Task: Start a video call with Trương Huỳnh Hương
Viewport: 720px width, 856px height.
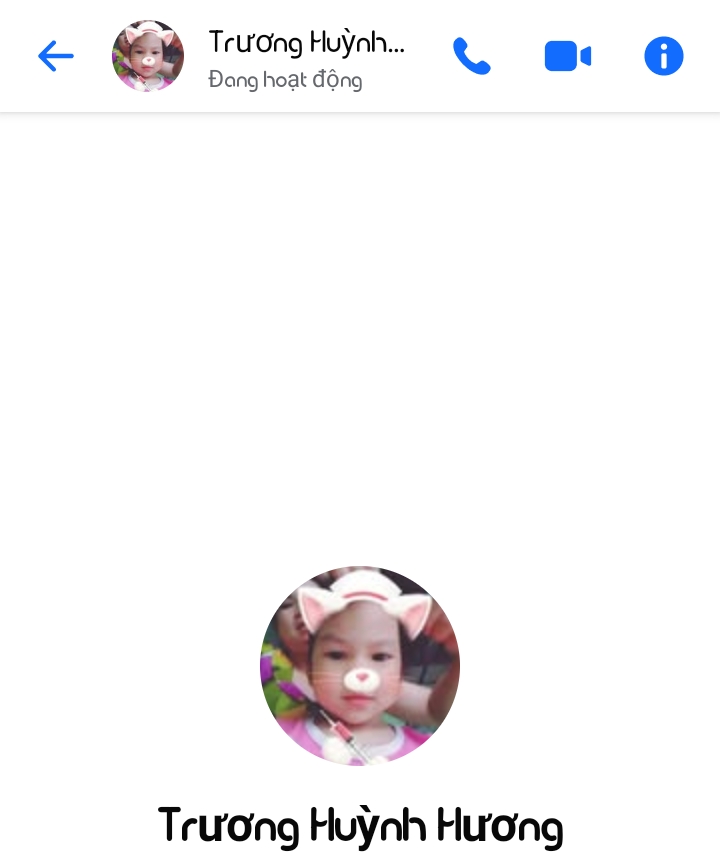Action: click(x=567, y=56)
